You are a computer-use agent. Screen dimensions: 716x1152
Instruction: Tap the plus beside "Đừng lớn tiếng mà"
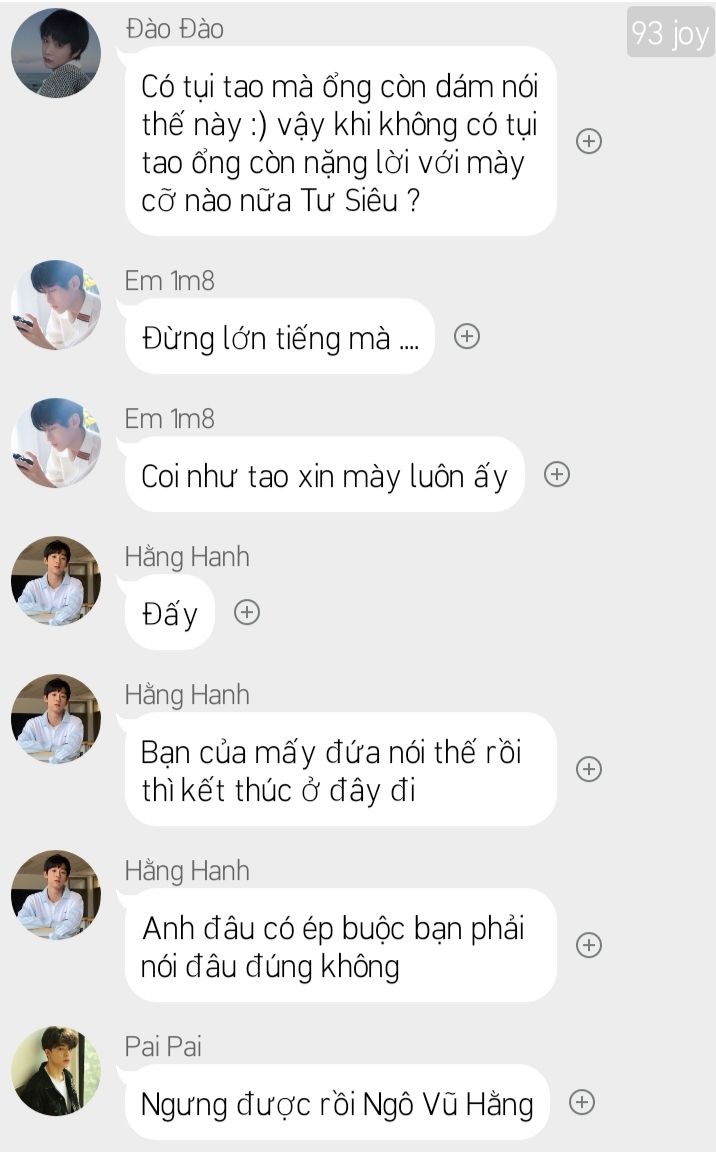click(x=467, y=336)
